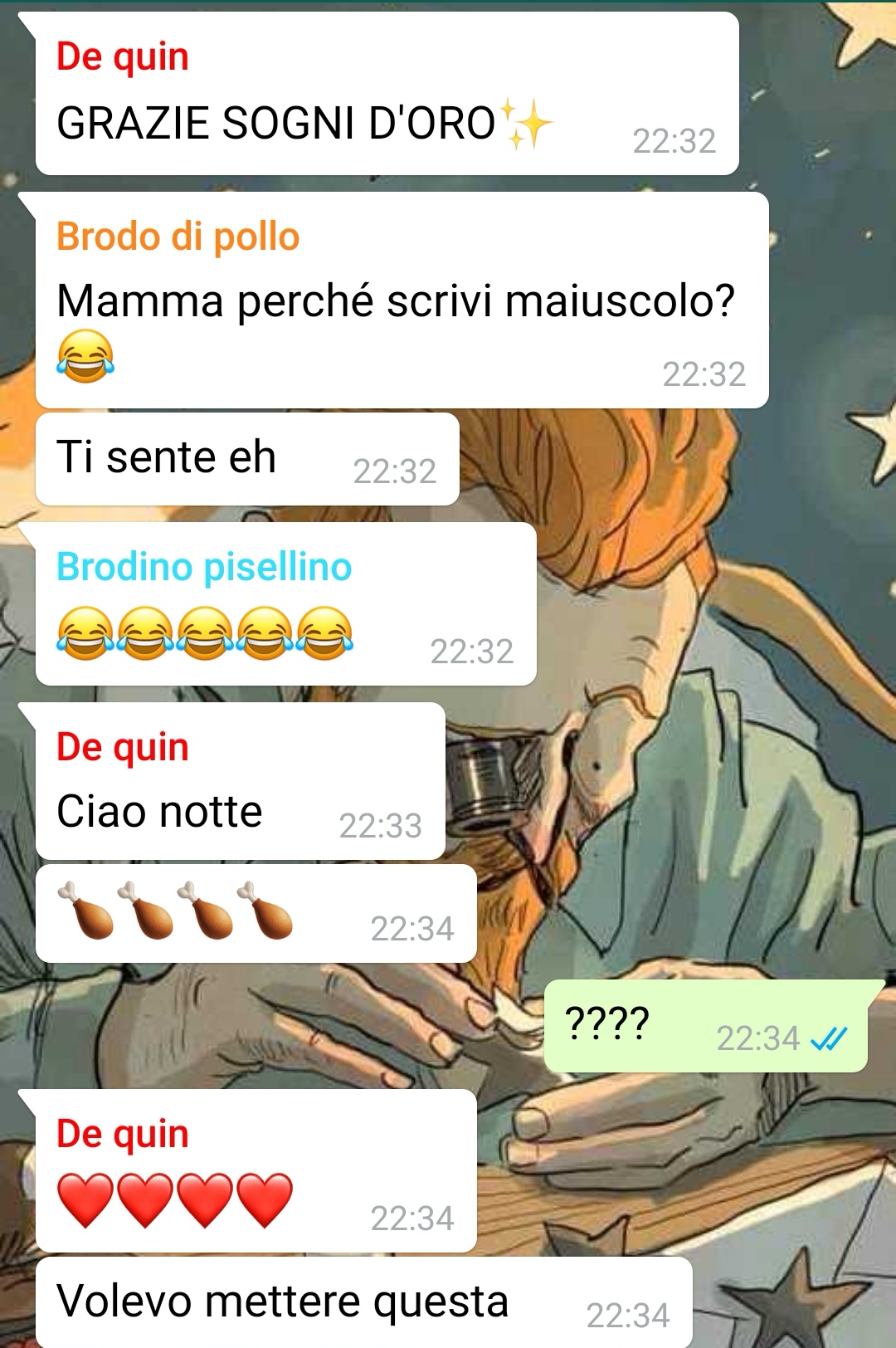Tap sender name Brodo di pollo
896x1348 pixels.
pos(178,237)
